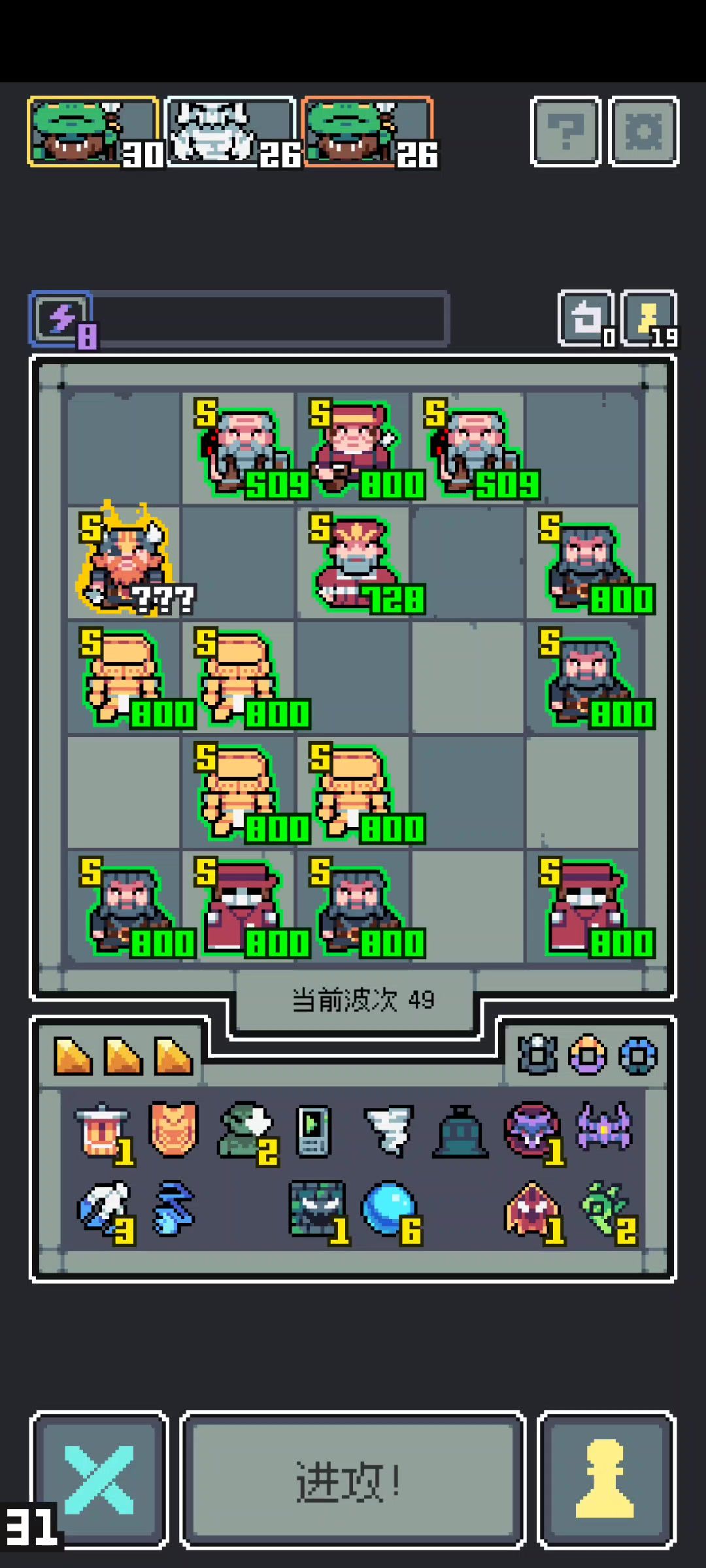The height and width of the screenshot is (1568, 706).
Task: Select the golden viking unit marked ???
Action: click(x=124, y=562)
